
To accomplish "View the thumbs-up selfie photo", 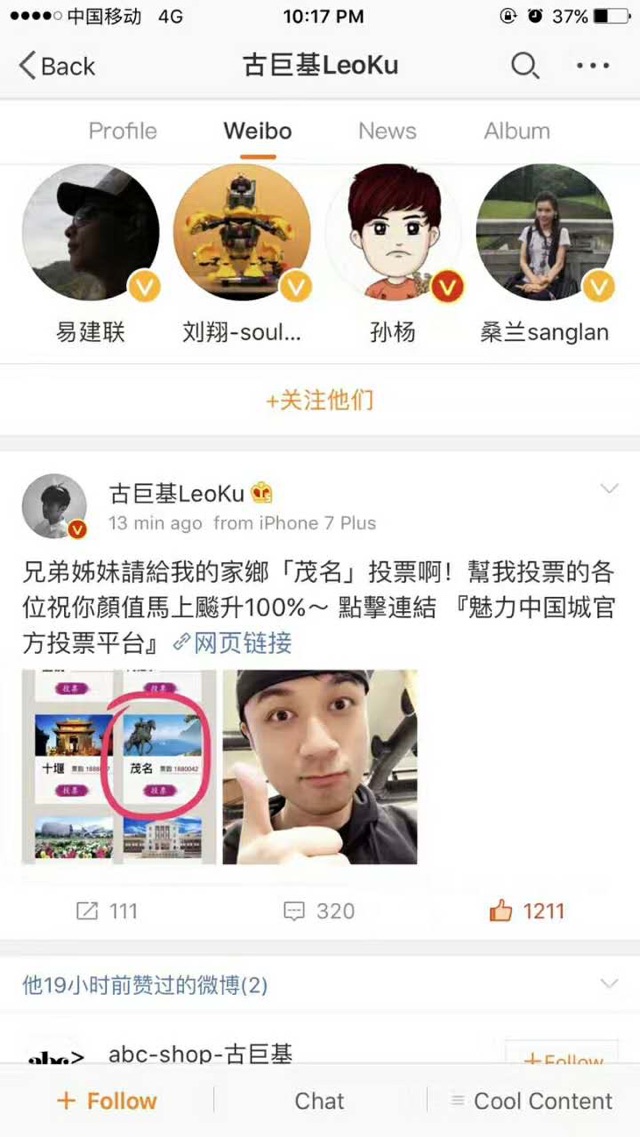I will pos(320,766).
